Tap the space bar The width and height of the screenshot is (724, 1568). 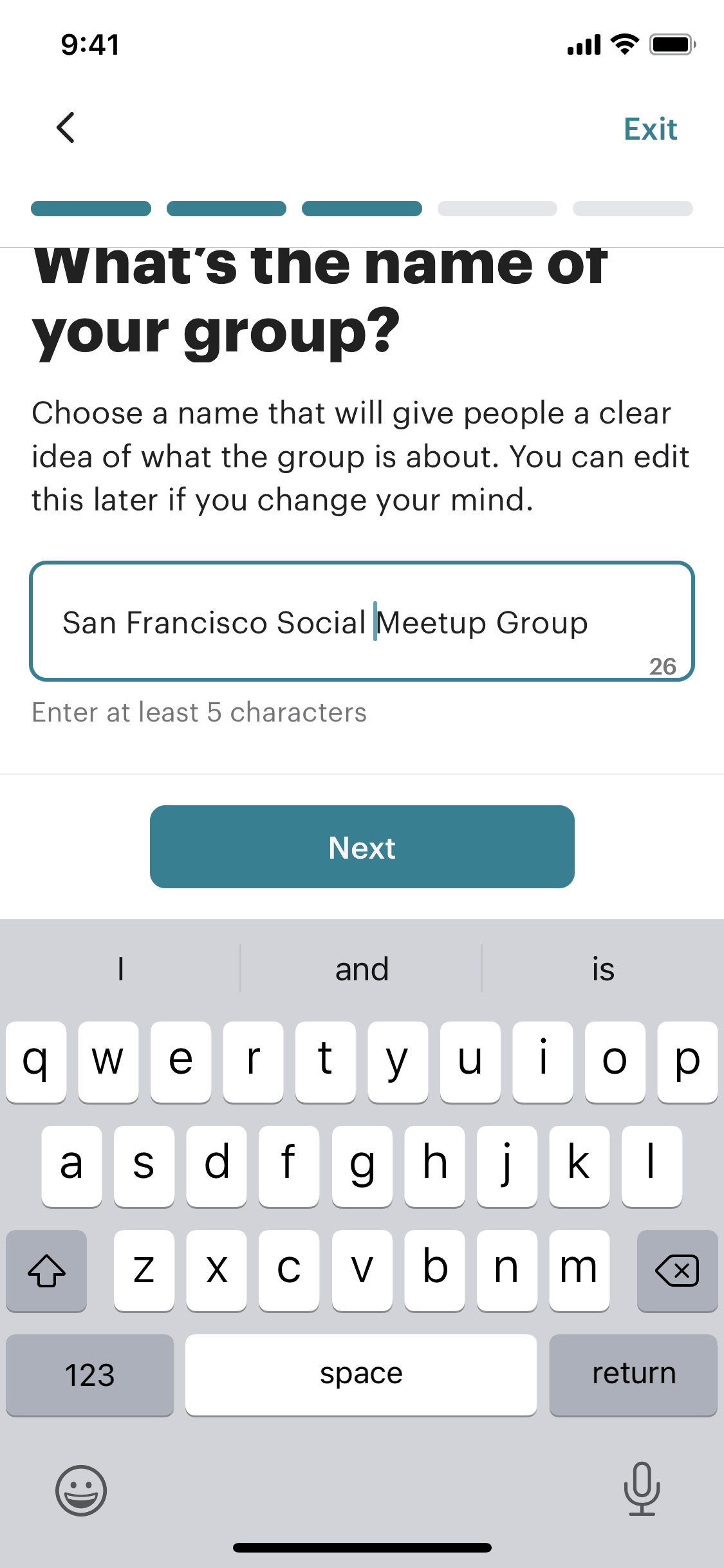[361, 1375]
